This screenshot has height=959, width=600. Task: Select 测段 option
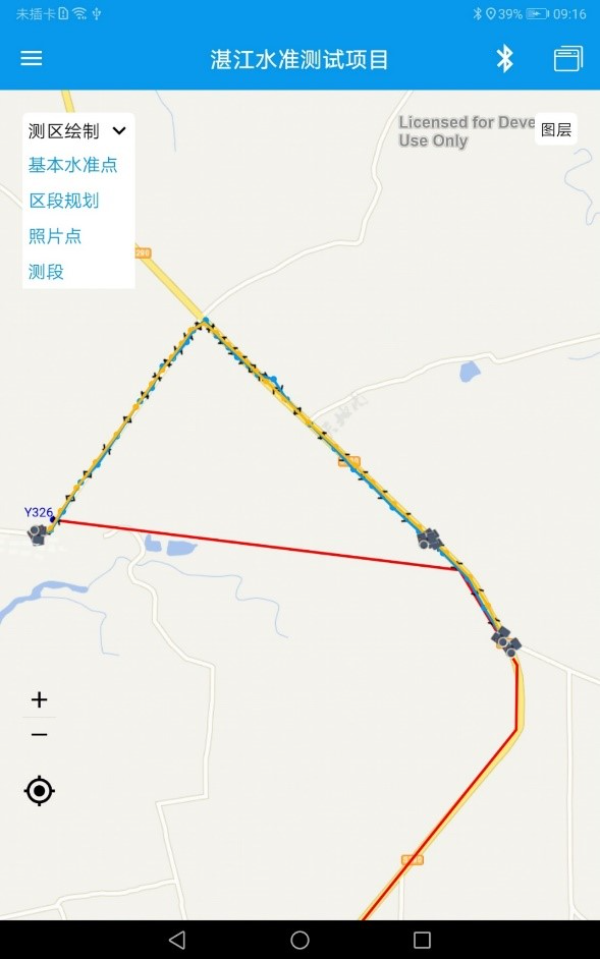pyautogui.click(x=46, y=271)
